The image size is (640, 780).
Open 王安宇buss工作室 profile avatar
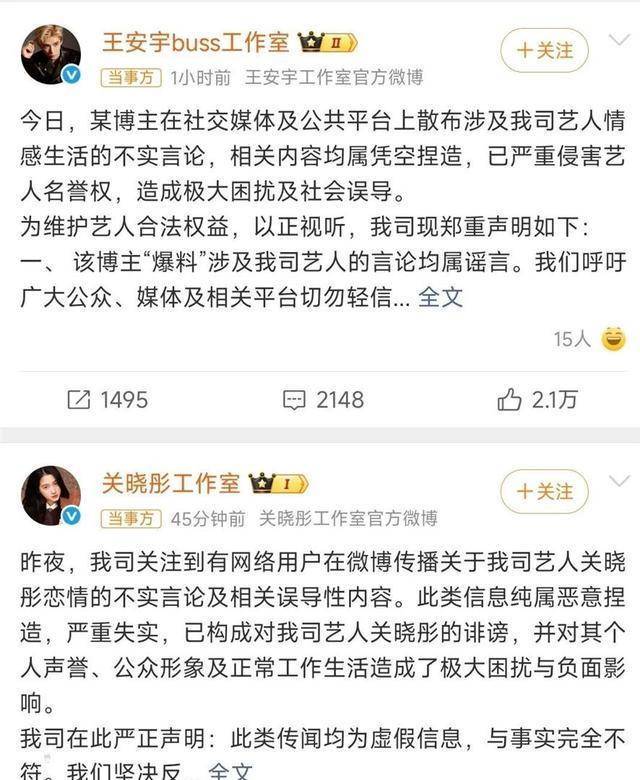(51, 55)
